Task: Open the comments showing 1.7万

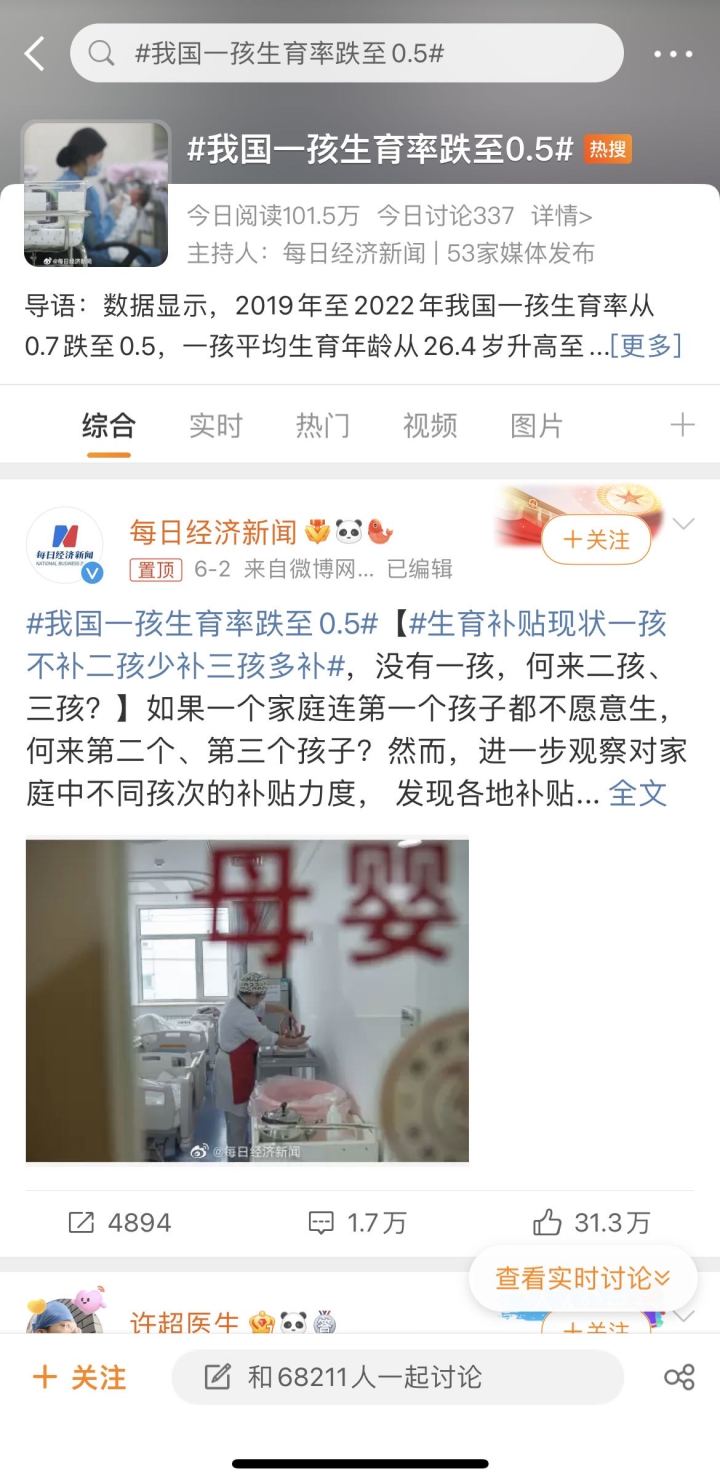Action: 358,1222
